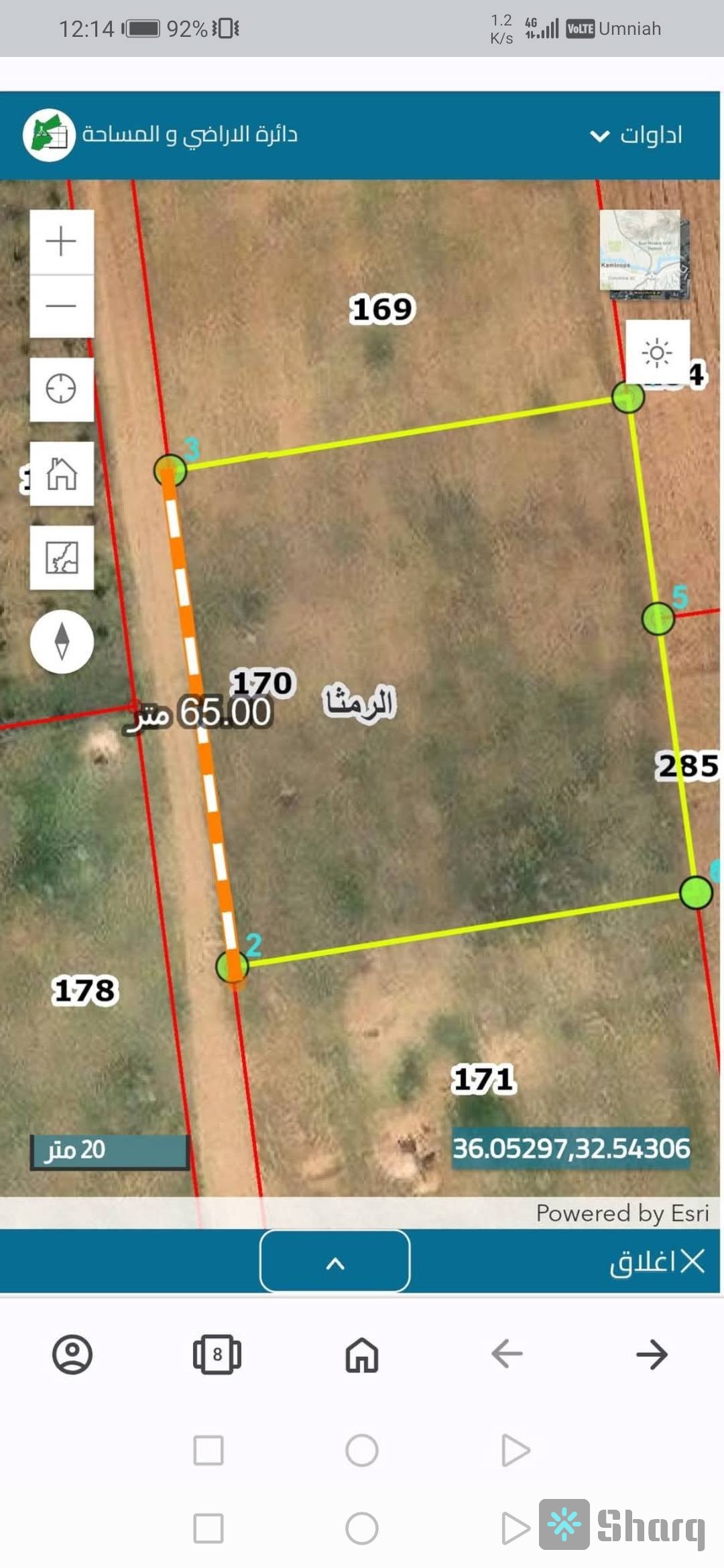The width and height of the screenshot is (724, 1568).
Task: Reset the map compass orientation
Action: [62, 641]
